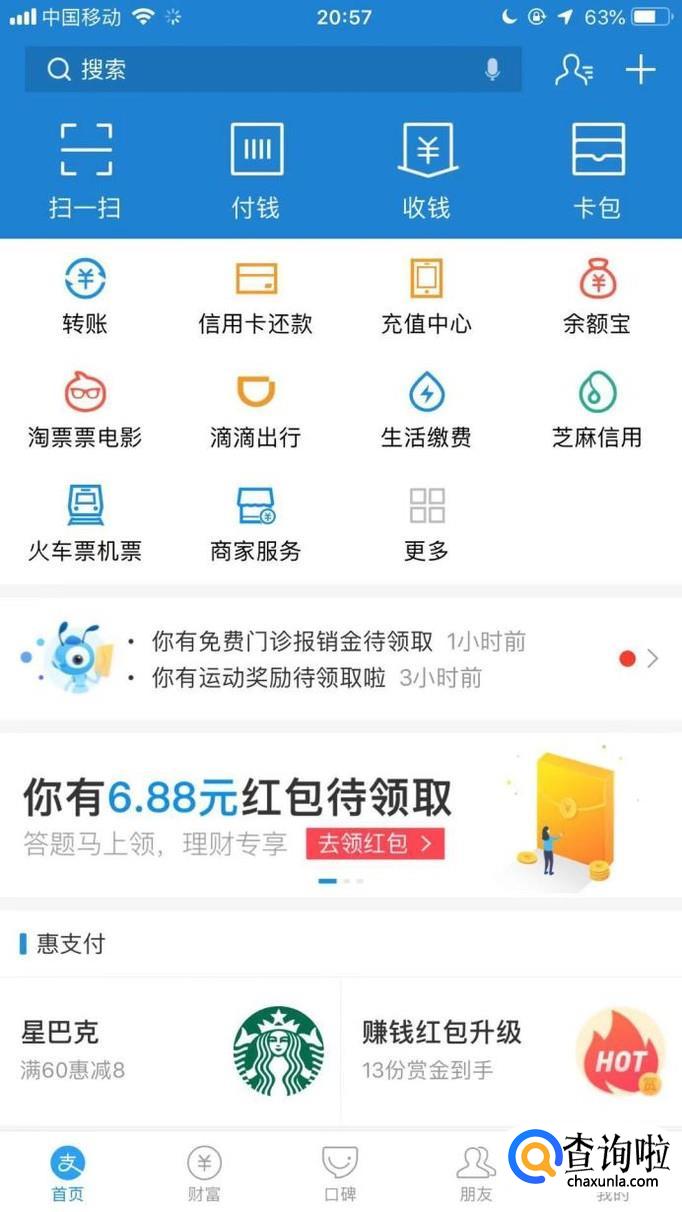Open 收钱 to receive money
Image resolution: width=682 pixels, height=1212 pixels.
click(x=427, y=170)
